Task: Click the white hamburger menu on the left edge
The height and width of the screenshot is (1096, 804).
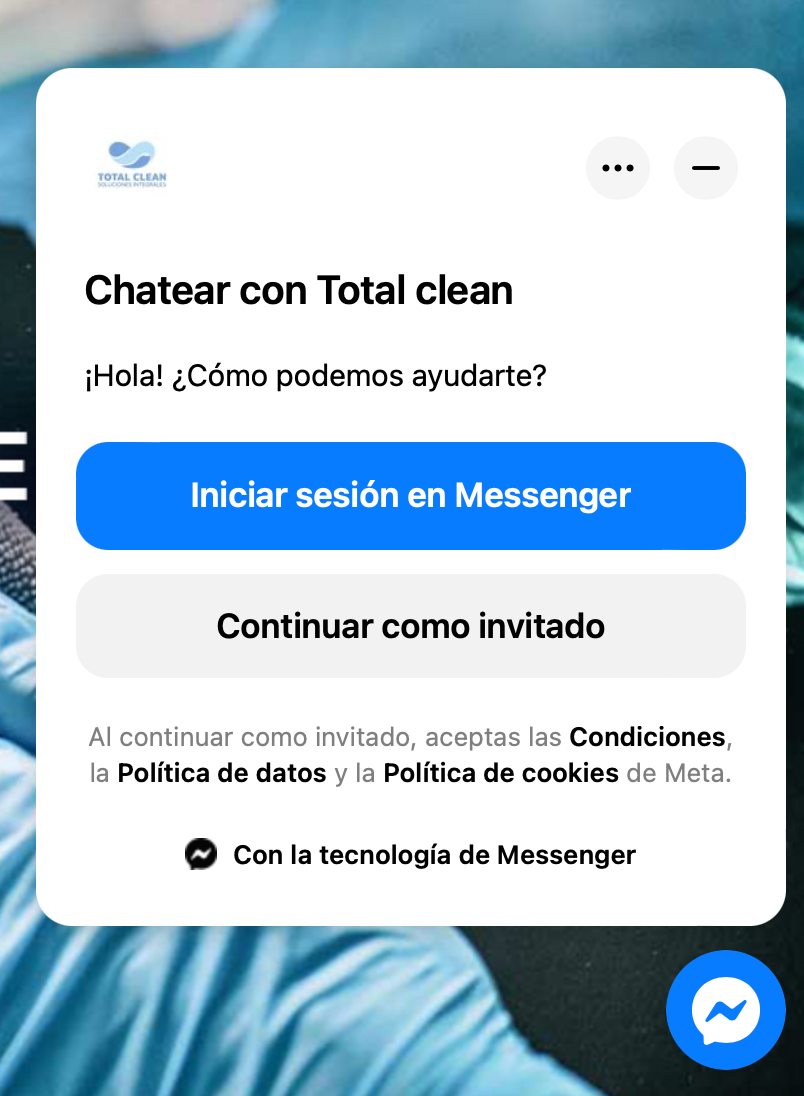Action: point(11,465)
